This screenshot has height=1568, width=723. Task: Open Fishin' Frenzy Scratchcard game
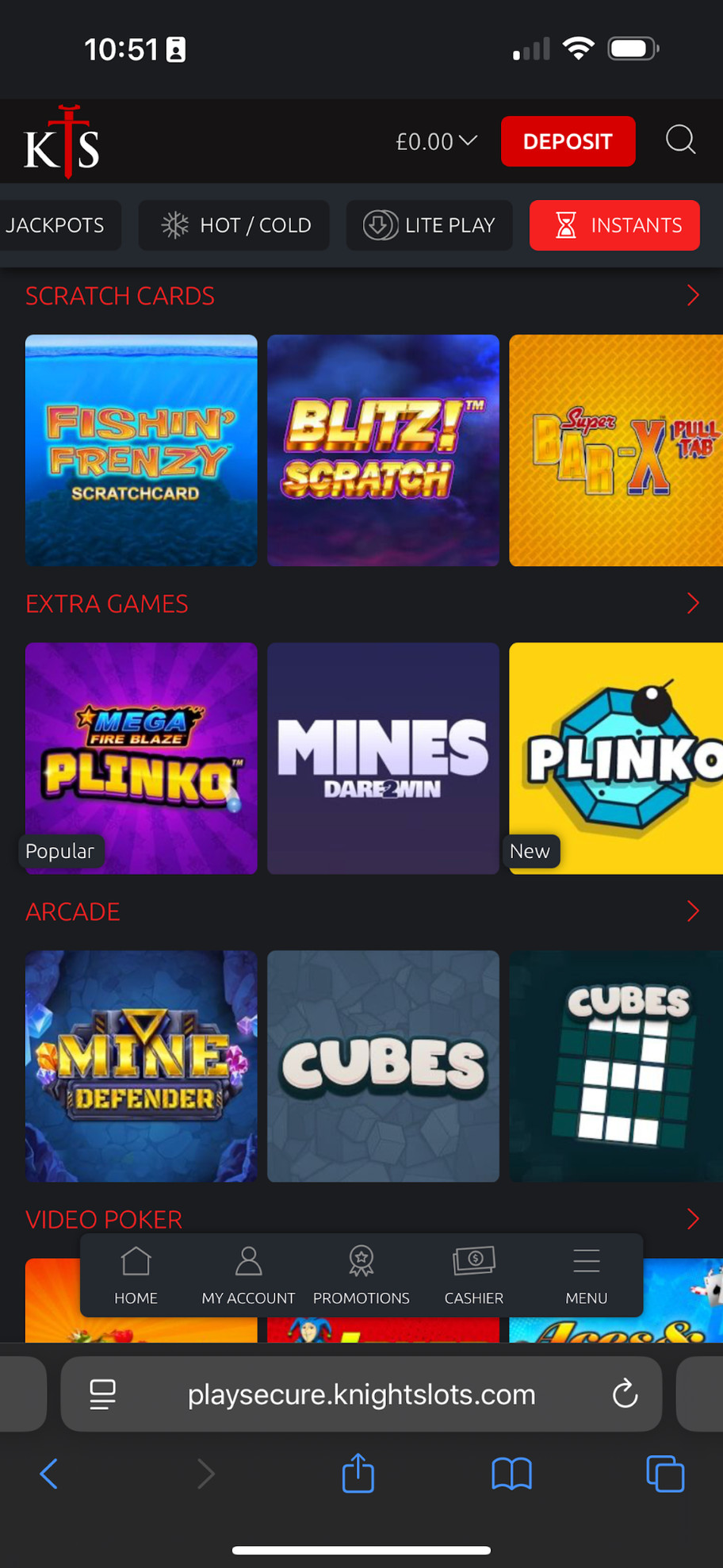(x=141, y=450)
